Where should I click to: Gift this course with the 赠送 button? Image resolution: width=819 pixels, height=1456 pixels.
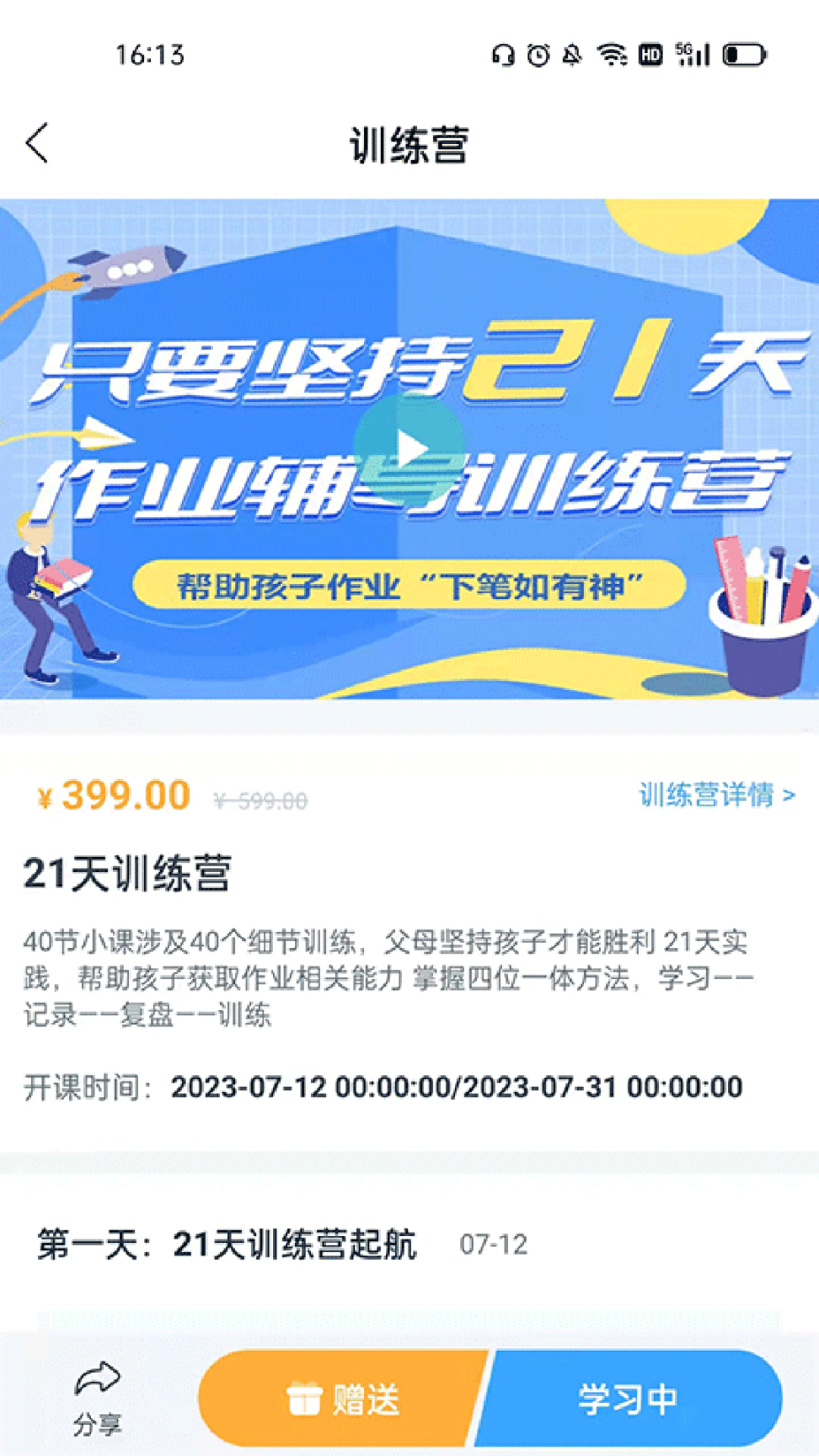click(342, 1400)
